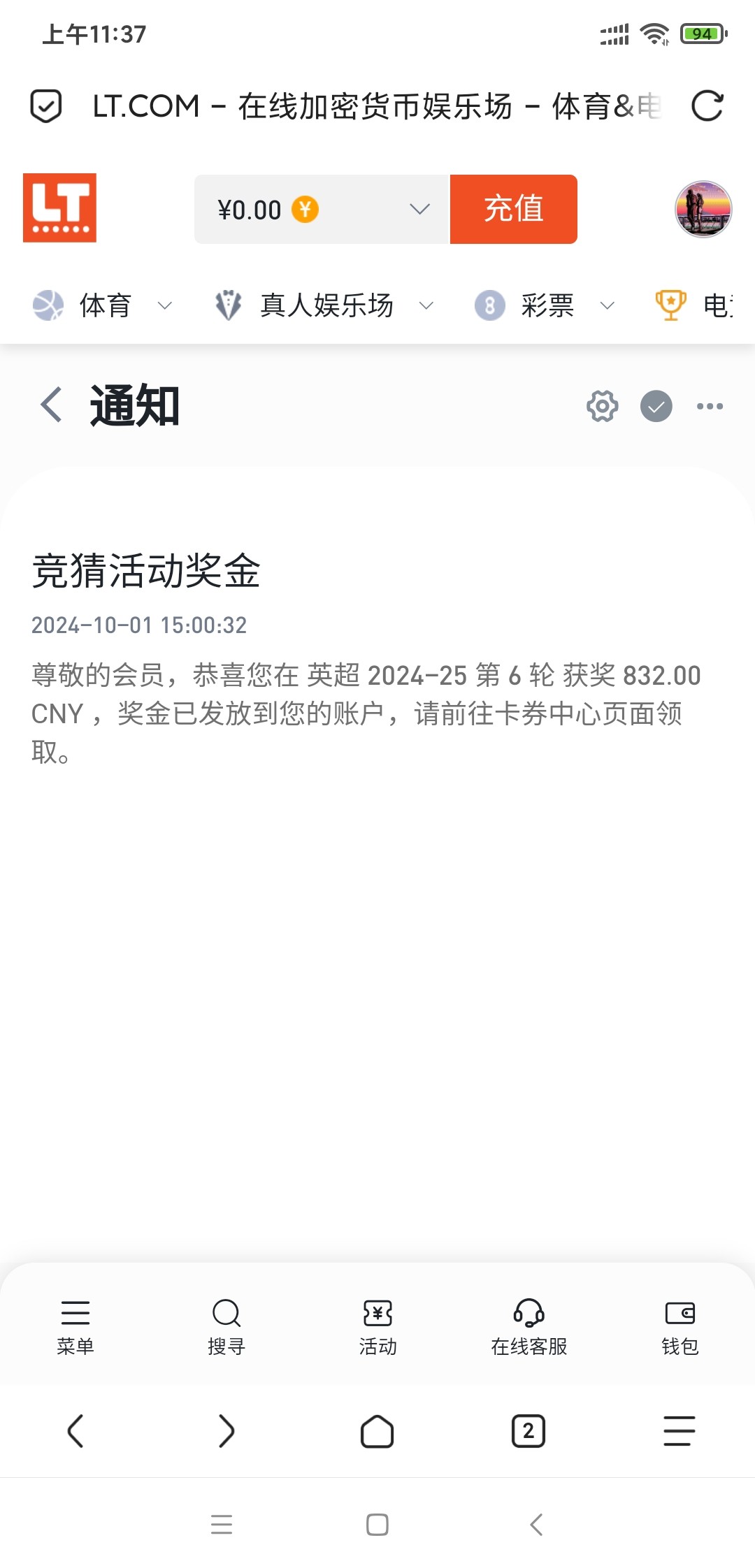Screen dimensions: 755x1568
Task: Open the browser tab switcher showing 2
Action: (x=528, y=1431)
